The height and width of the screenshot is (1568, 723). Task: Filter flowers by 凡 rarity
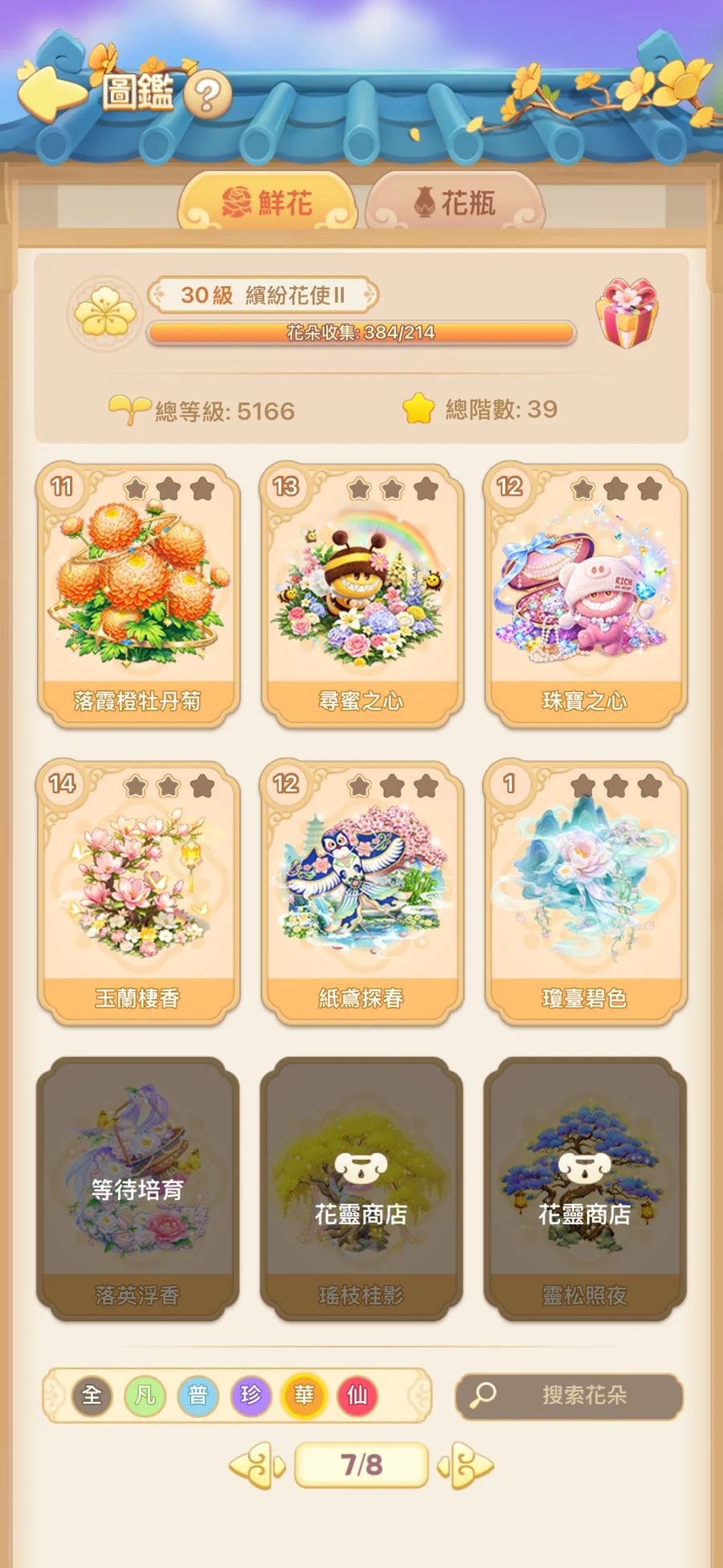click(x=145, y=1395)
